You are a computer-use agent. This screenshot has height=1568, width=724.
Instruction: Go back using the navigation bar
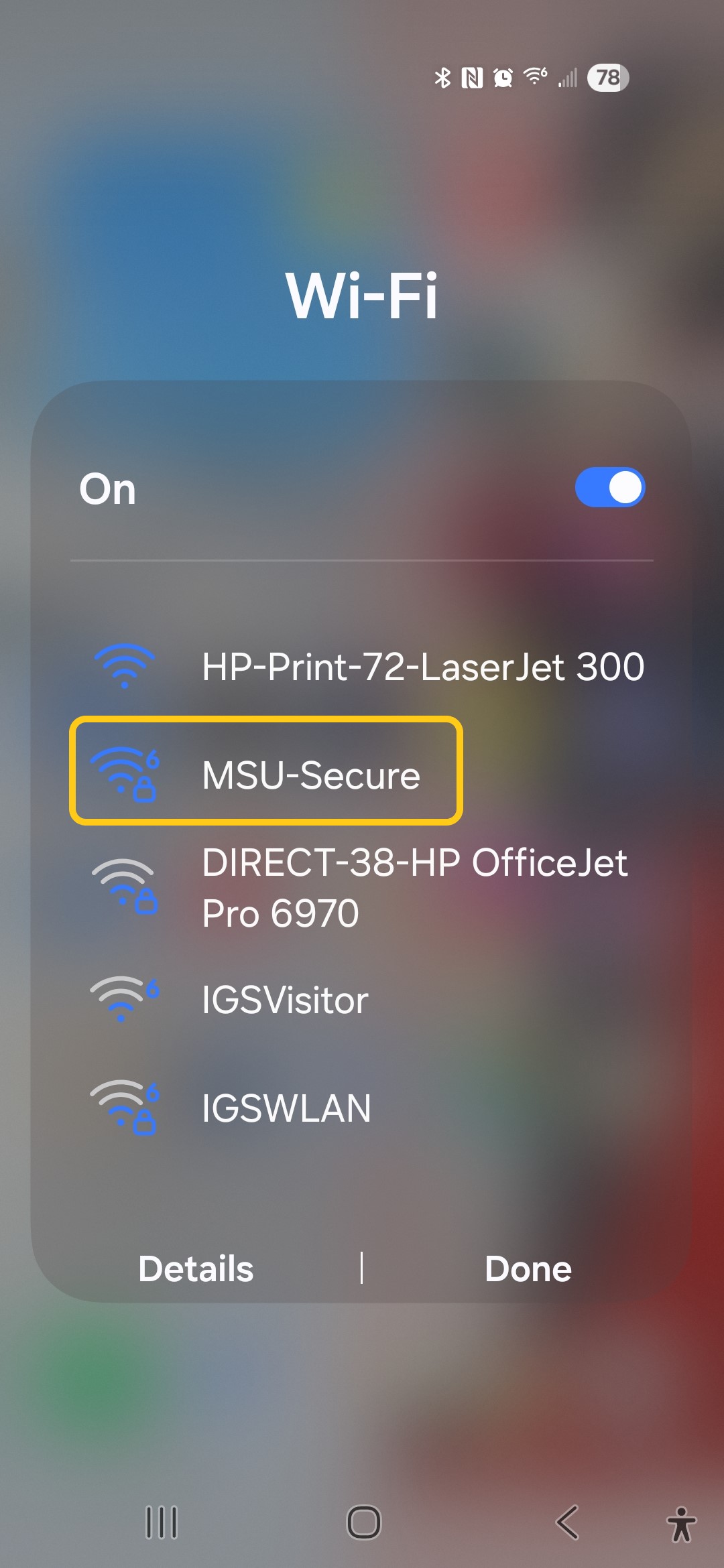(567, 1522)
